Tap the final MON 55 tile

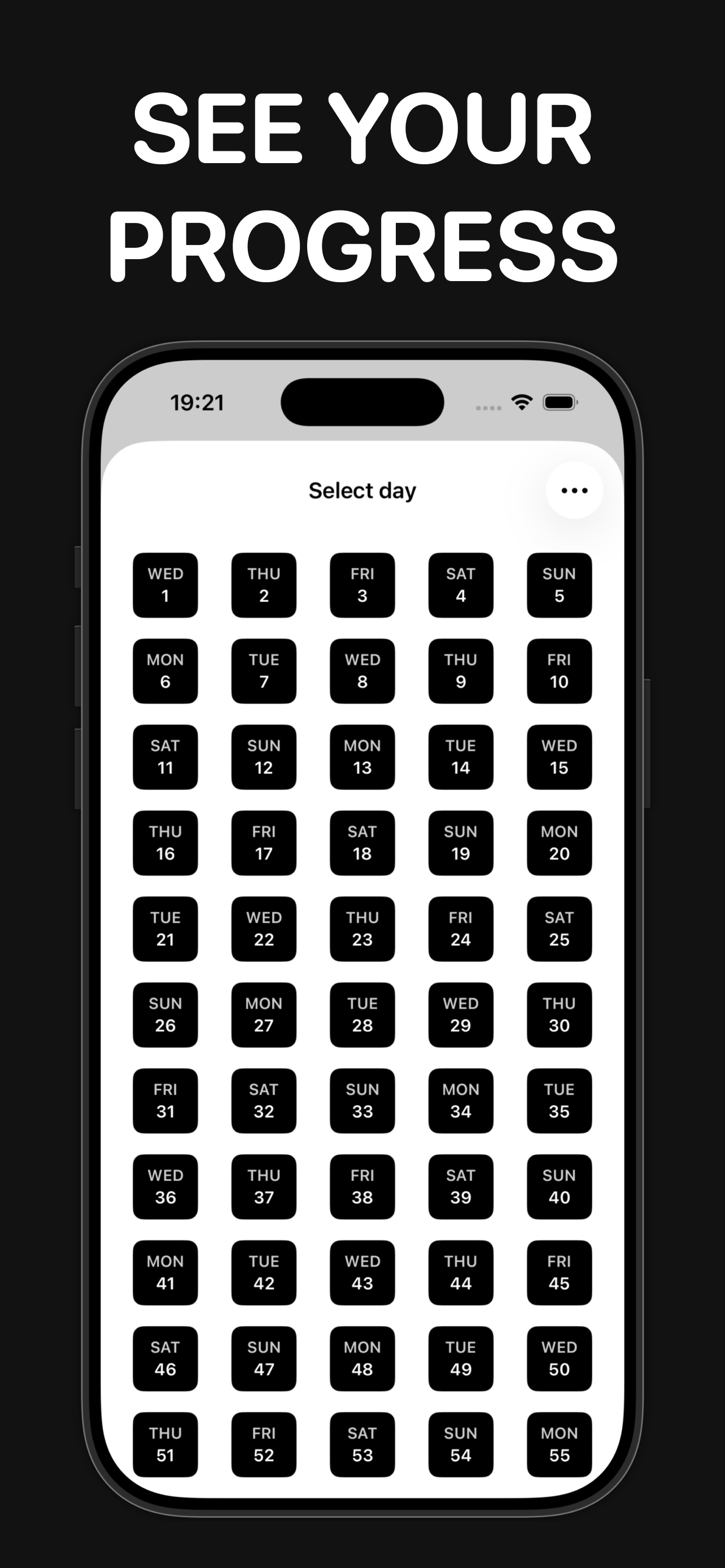pyautogui.click(x=559, y=1446)
